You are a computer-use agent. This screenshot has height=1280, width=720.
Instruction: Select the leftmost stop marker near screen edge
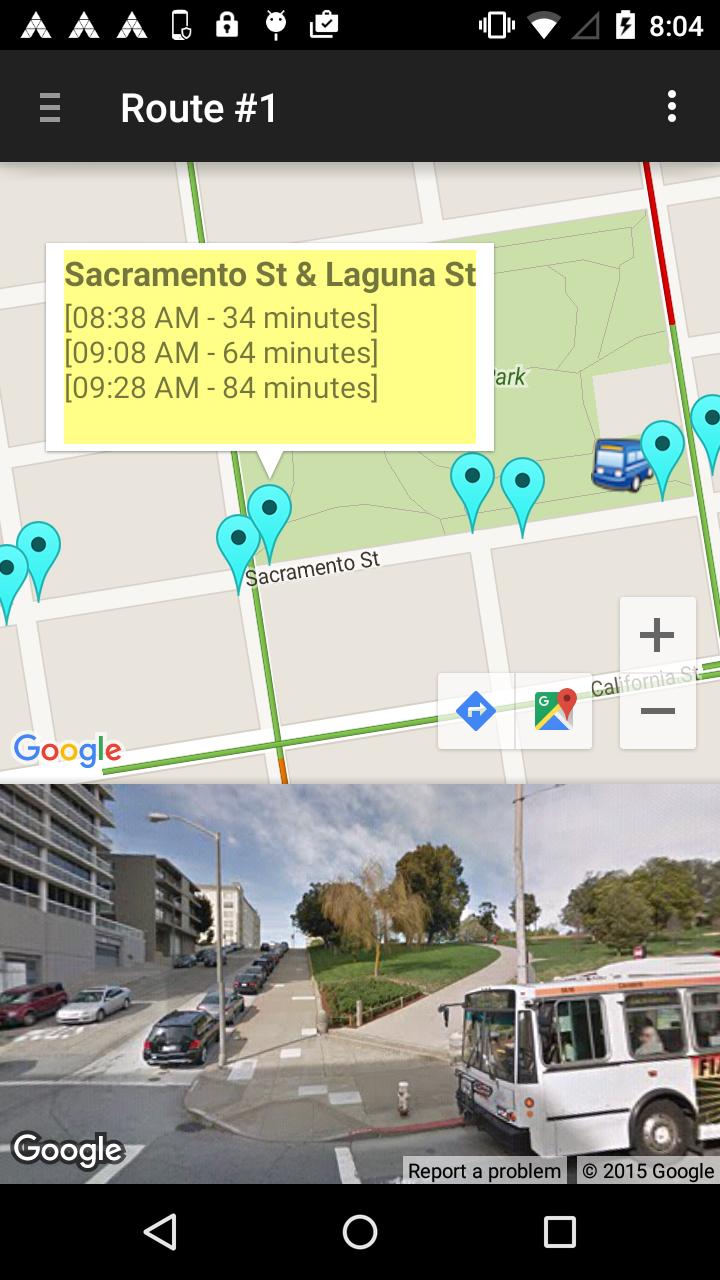[x=8, y=565]
